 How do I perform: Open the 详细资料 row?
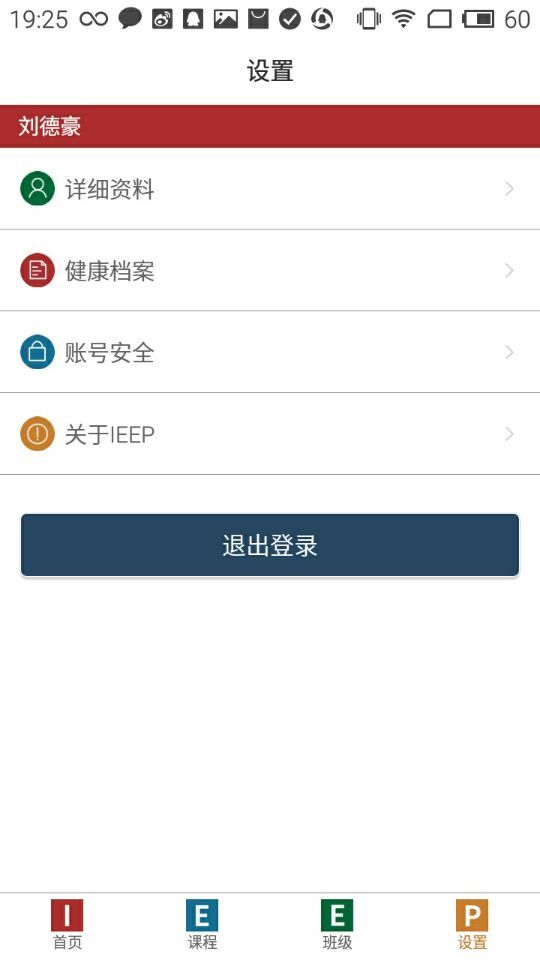tap(270, 189)
